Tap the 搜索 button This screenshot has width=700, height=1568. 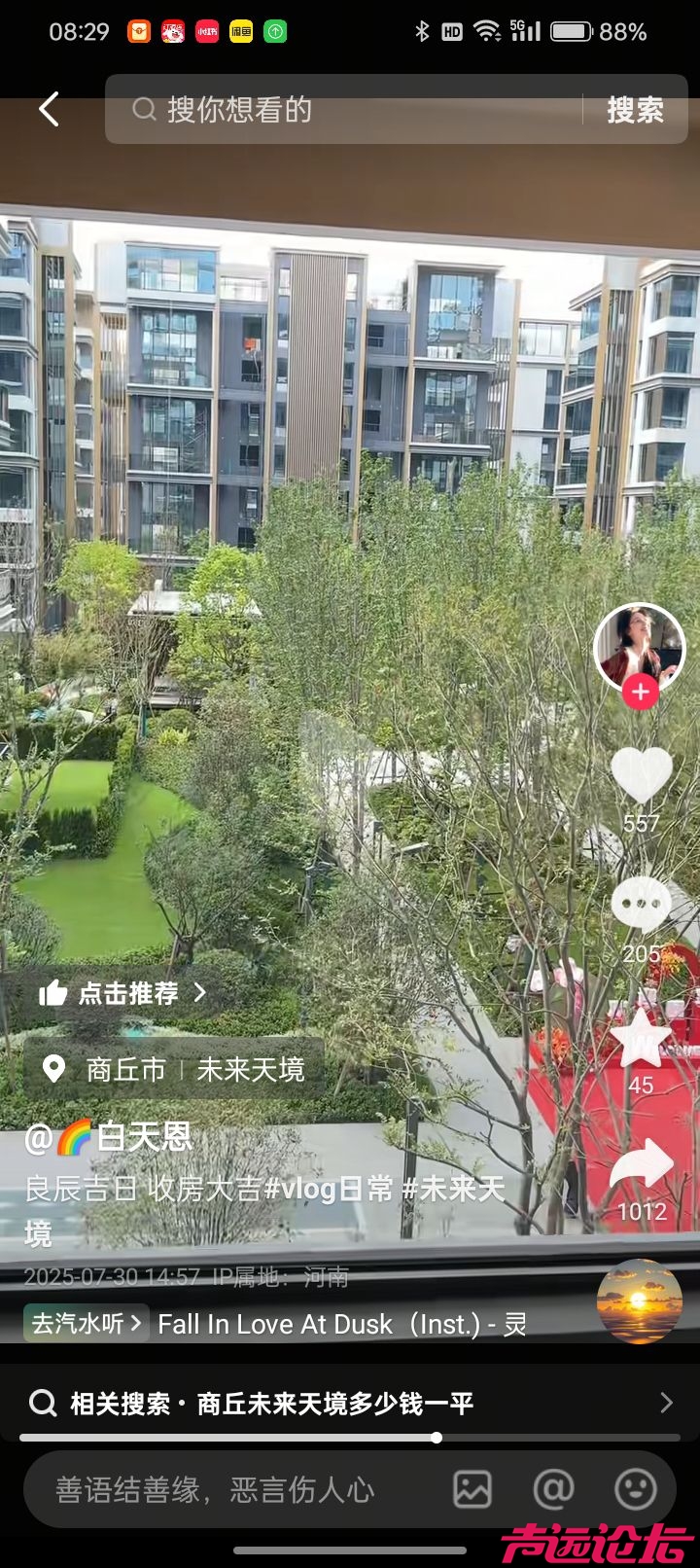tap(635, 110)
